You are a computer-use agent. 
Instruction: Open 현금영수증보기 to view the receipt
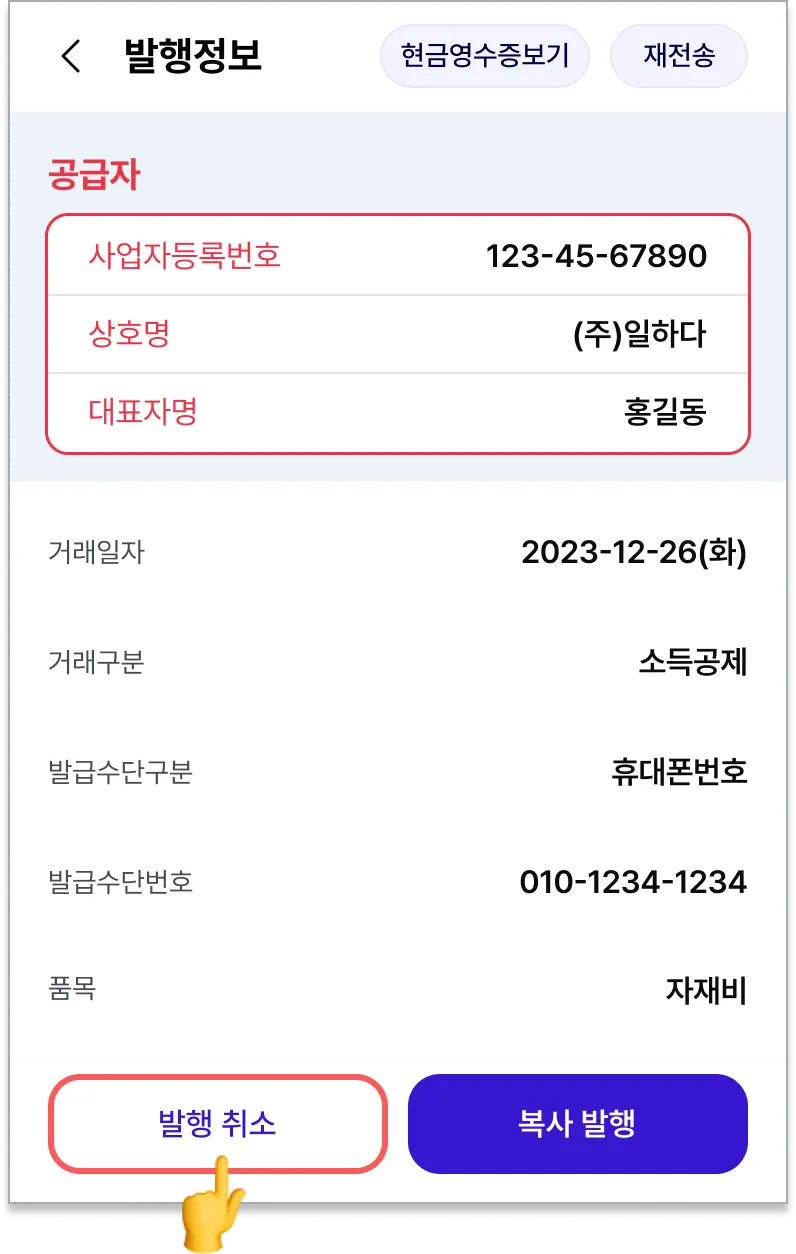[x=485, y=56]
